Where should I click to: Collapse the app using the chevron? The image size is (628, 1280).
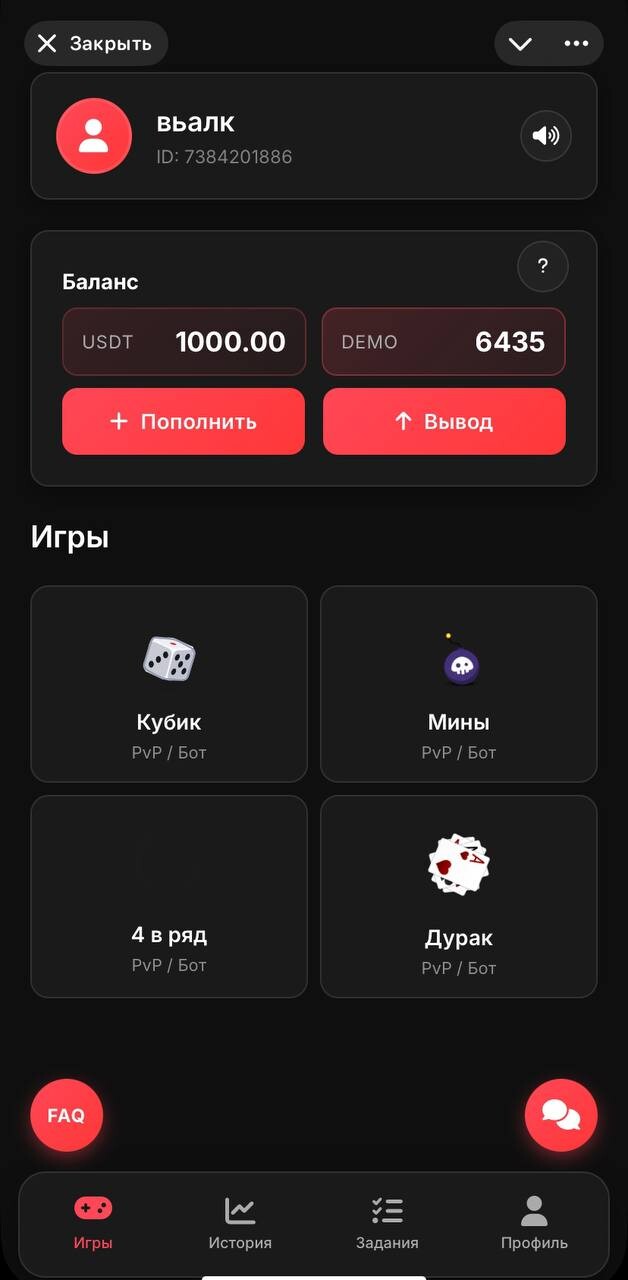pyautogui.click(x=520, y=43)
